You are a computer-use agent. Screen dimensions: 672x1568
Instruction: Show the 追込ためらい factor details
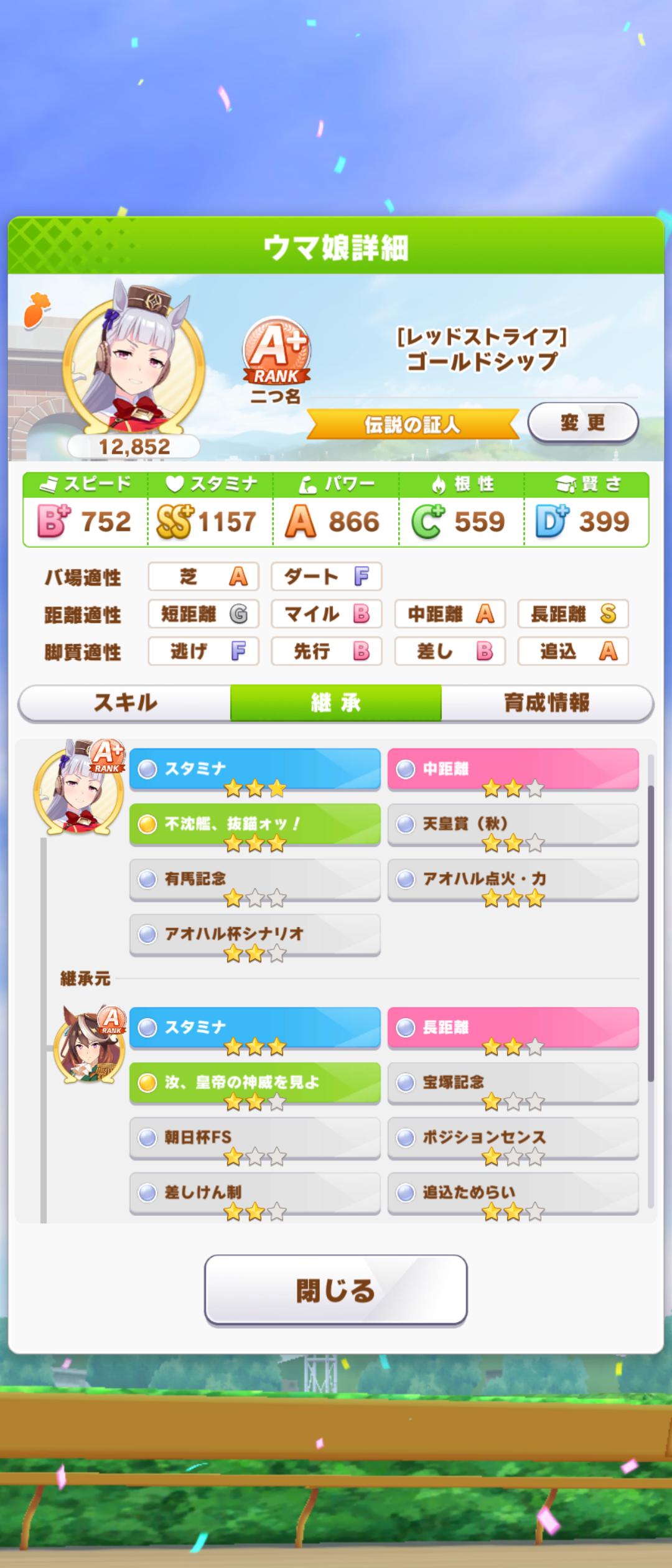point(513,1193)
